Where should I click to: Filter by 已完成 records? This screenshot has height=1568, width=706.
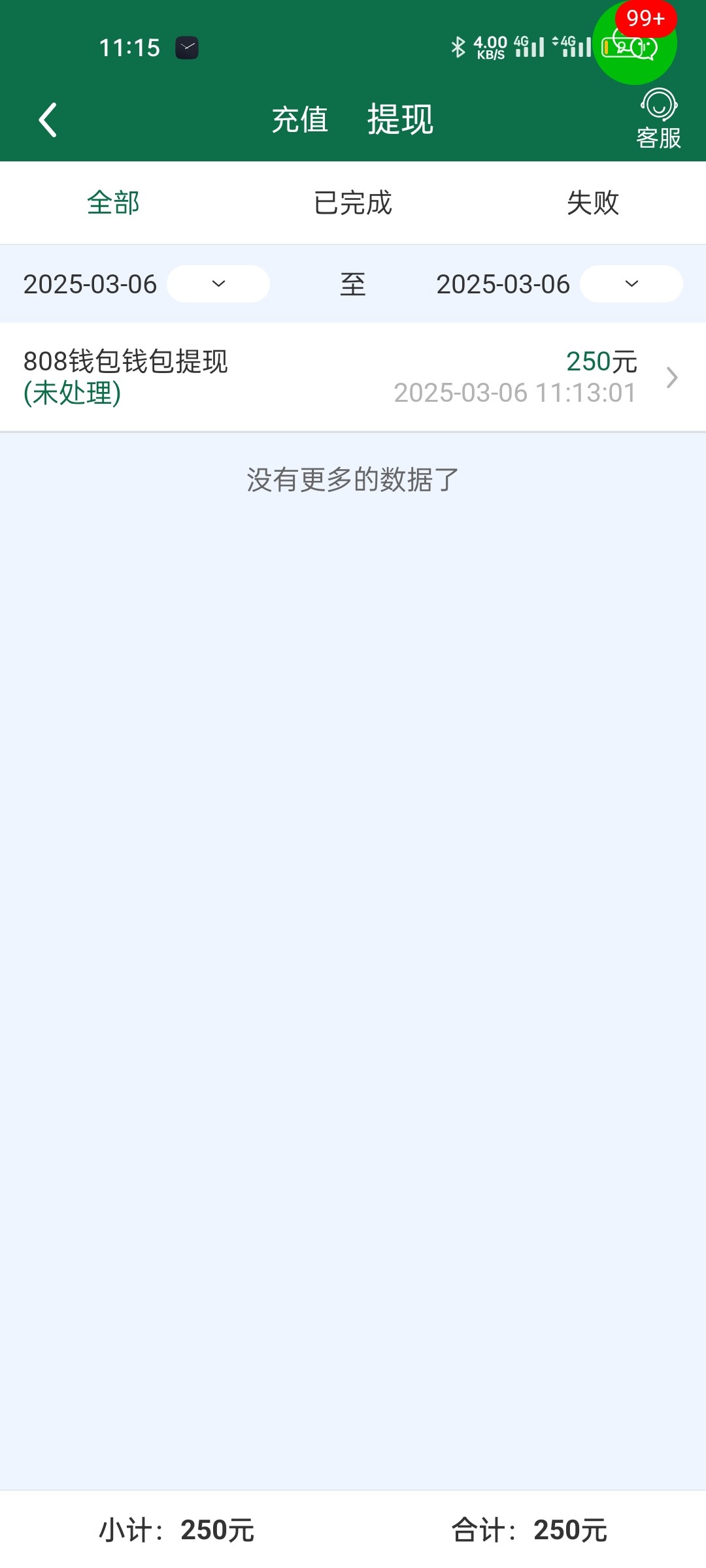click(x=353, y=203)
